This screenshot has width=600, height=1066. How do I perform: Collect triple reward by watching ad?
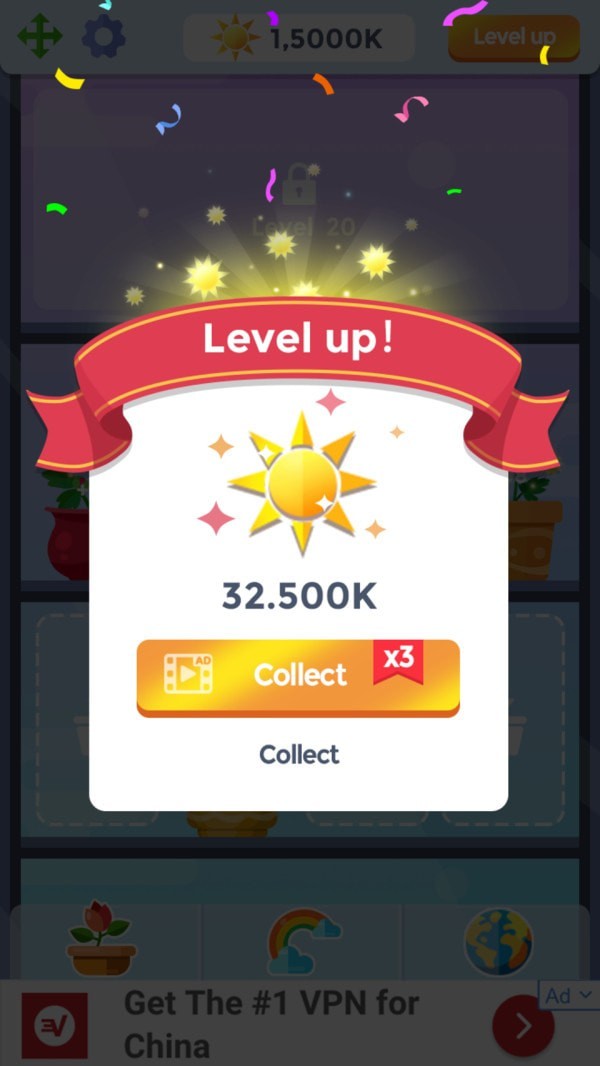[298, 675]
